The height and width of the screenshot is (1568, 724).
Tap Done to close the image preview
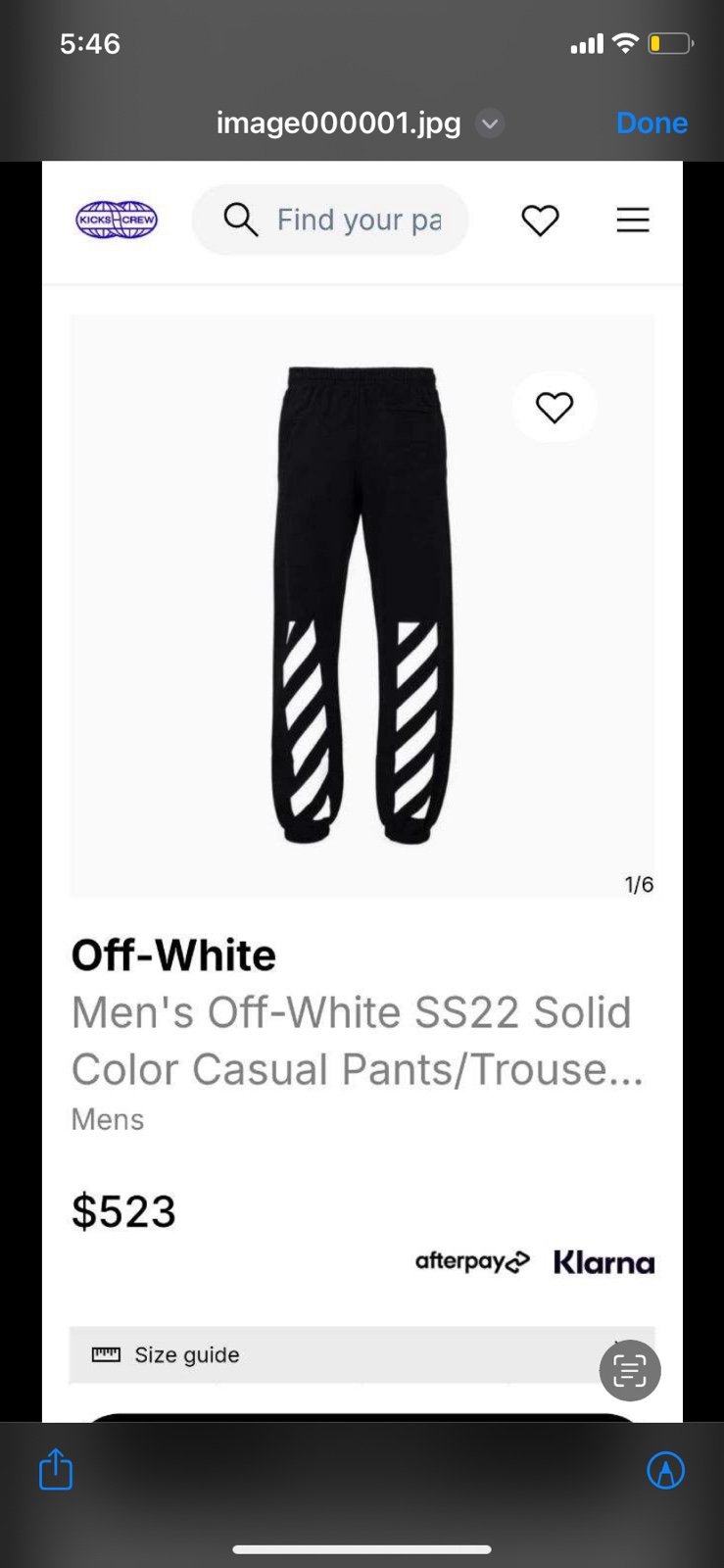pos(652,123)
